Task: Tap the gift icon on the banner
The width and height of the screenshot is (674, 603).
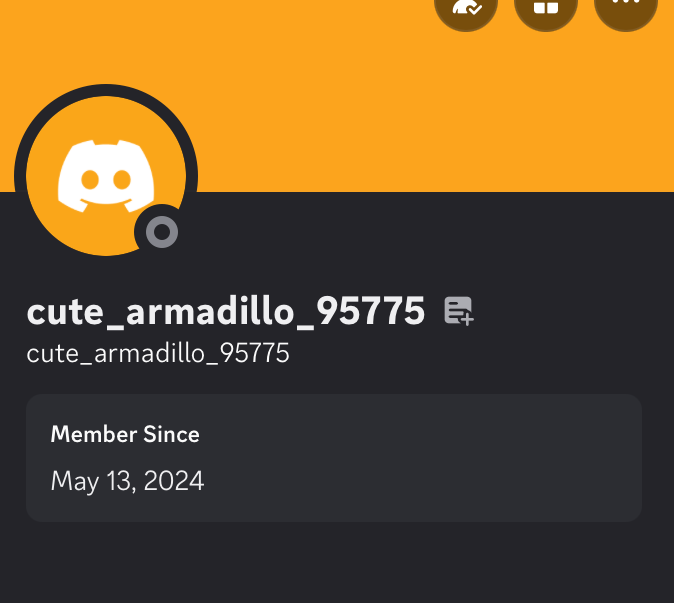Action: [x=545, y=8]
